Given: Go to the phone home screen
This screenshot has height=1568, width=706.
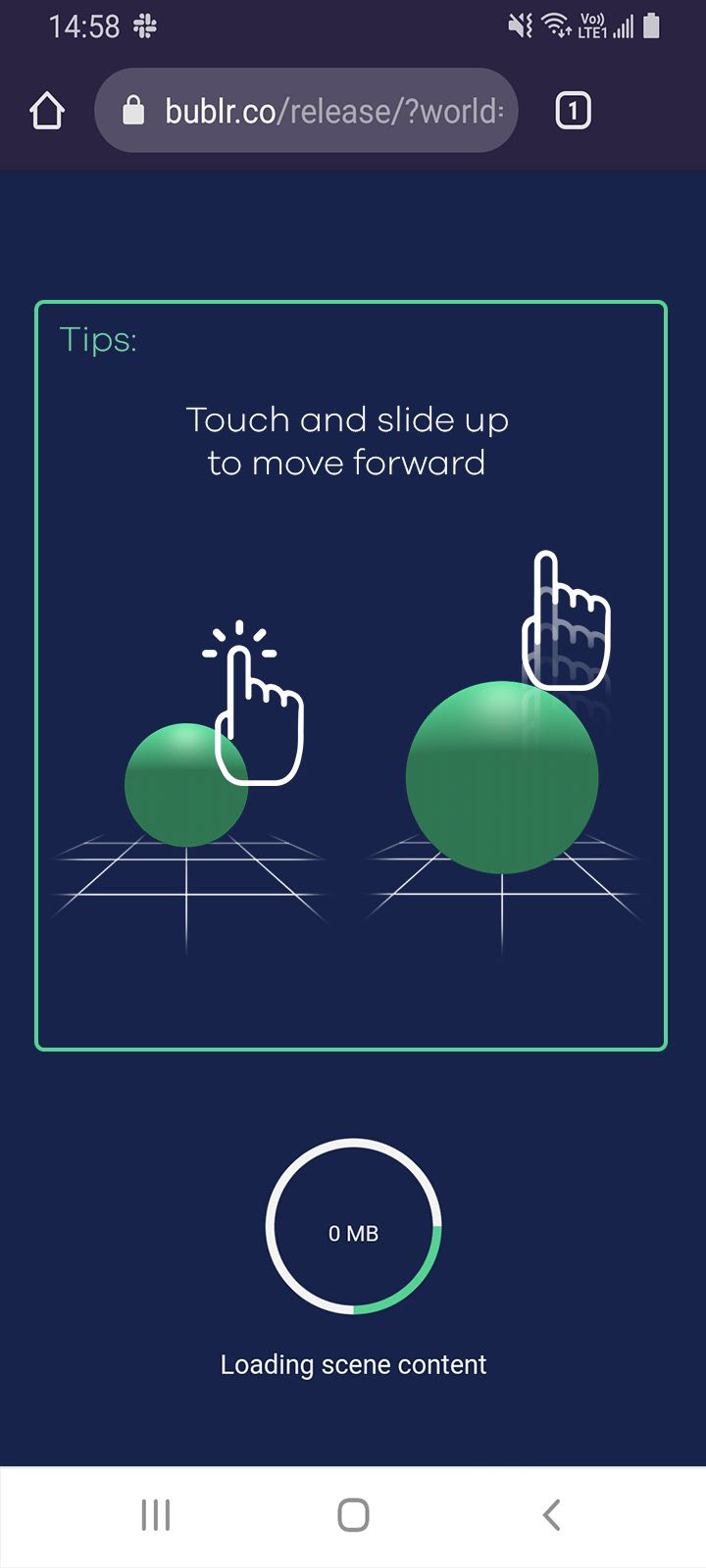Looking at the screenshot, I should (x=353, y=1514).
